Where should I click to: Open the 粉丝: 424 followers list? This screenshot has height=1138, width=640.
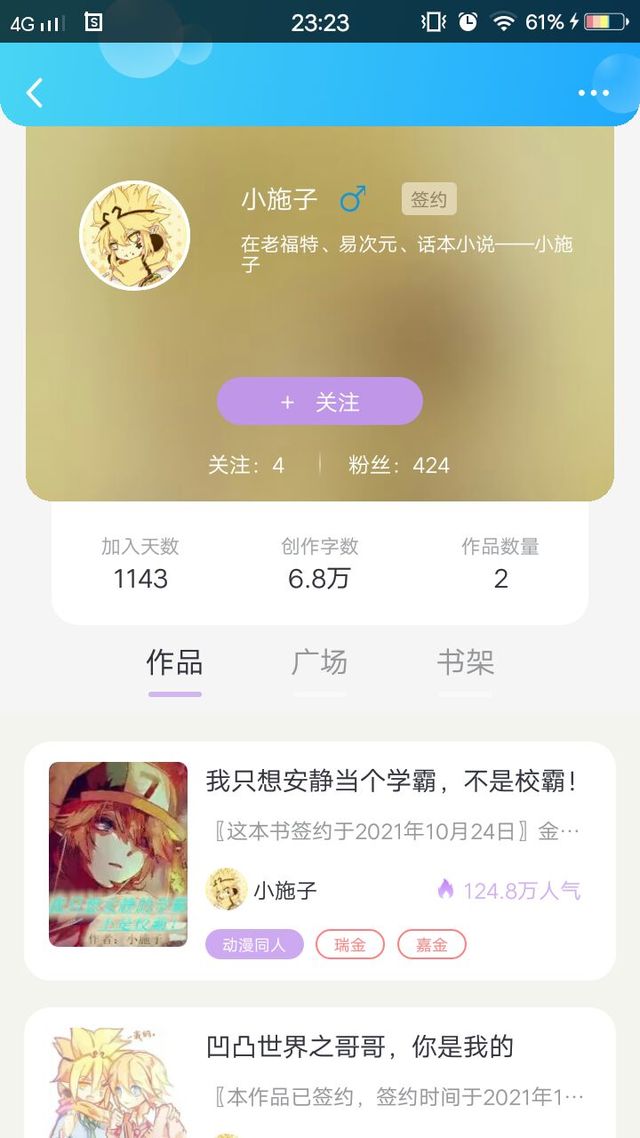click(x=399, y=465)
